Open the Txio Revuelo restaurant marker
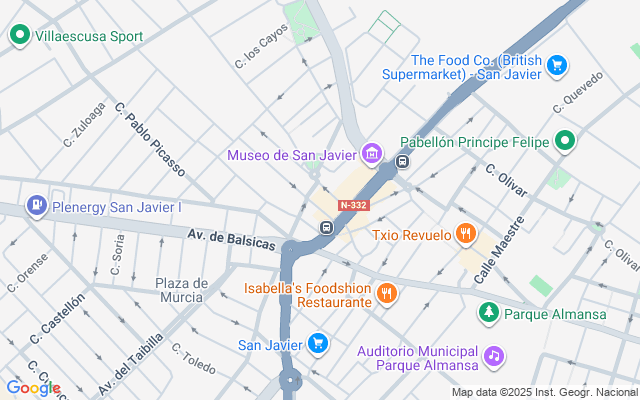 click(465, 235)
